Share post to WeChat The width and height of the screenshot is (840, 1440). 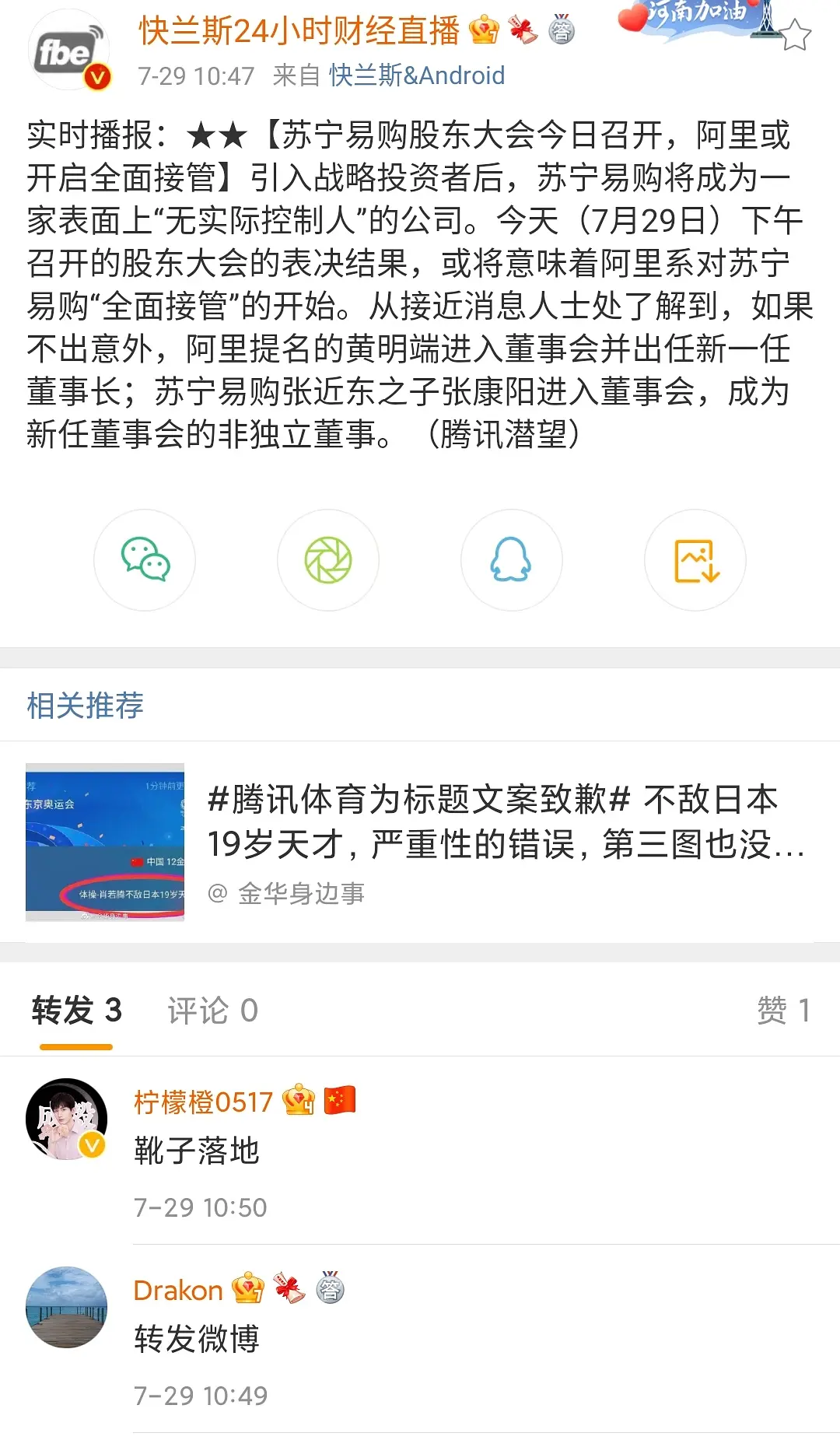click(145, 560)
